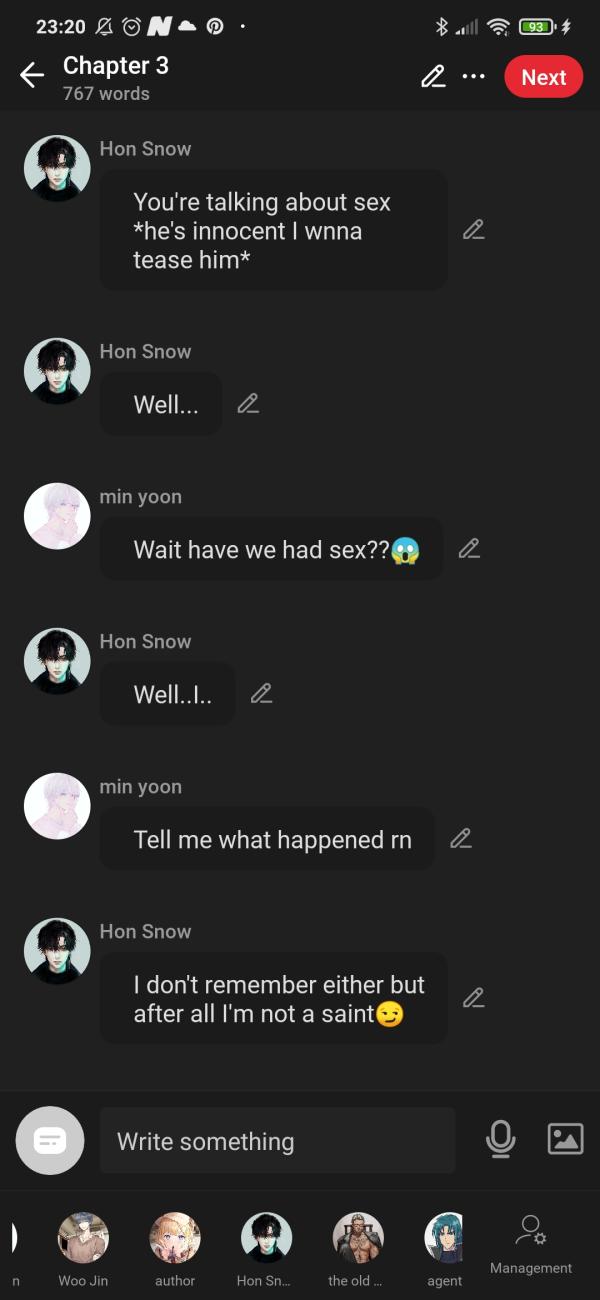The image size is (600, 1300).
Task: Insert an image with the picture icon
Action: [565, 1139]
